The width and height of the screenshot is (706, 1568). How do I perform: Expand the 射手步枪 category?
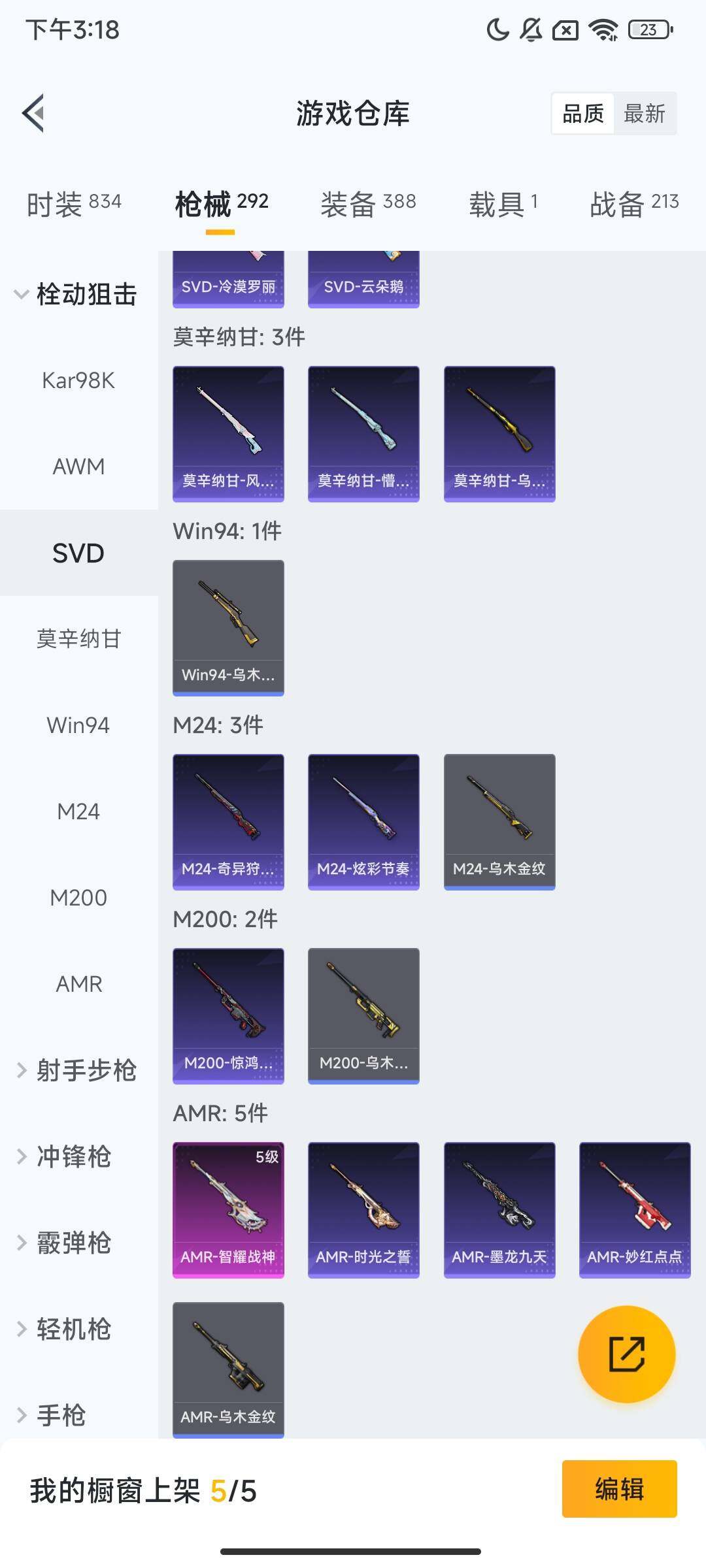(x=78, y=1070)
